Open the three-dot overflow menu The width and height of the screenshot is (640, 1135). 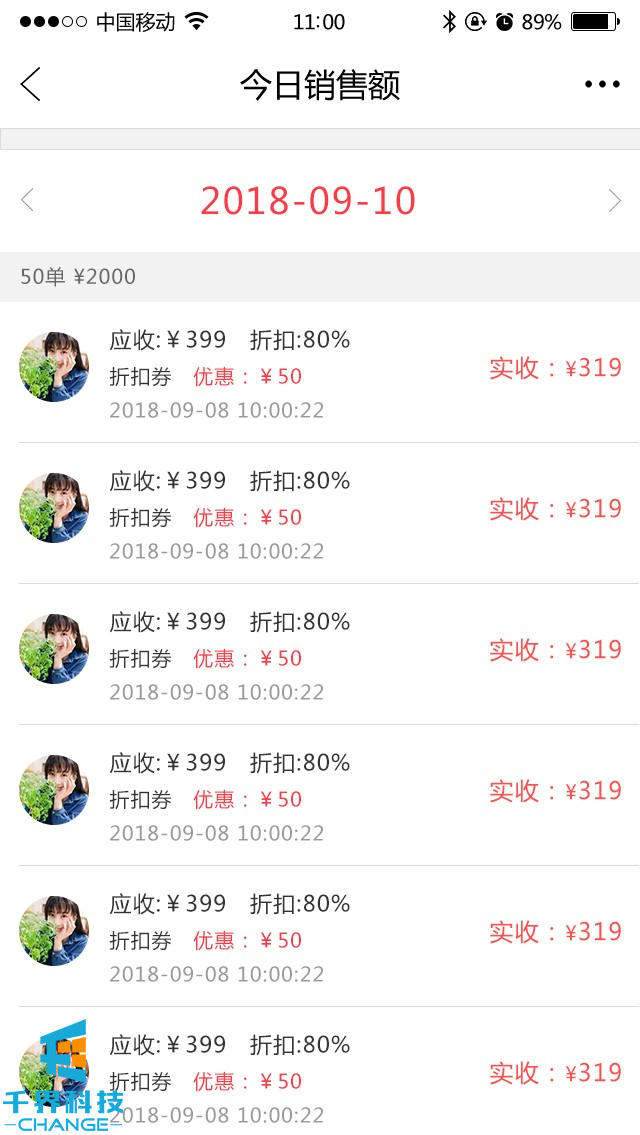pyautogui.click(x=602, y=85)
